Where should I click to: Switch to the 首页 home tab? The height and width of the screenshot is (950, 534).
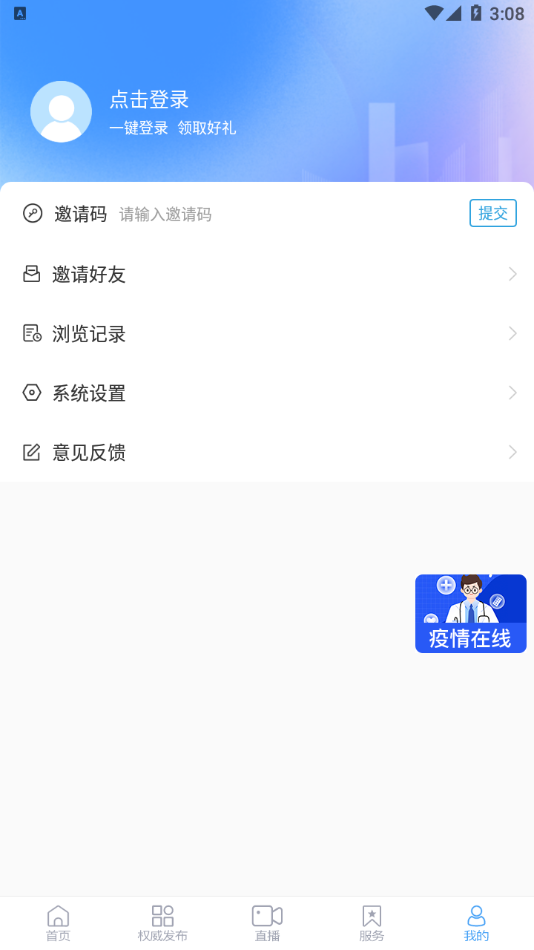[x=58, y=923]
